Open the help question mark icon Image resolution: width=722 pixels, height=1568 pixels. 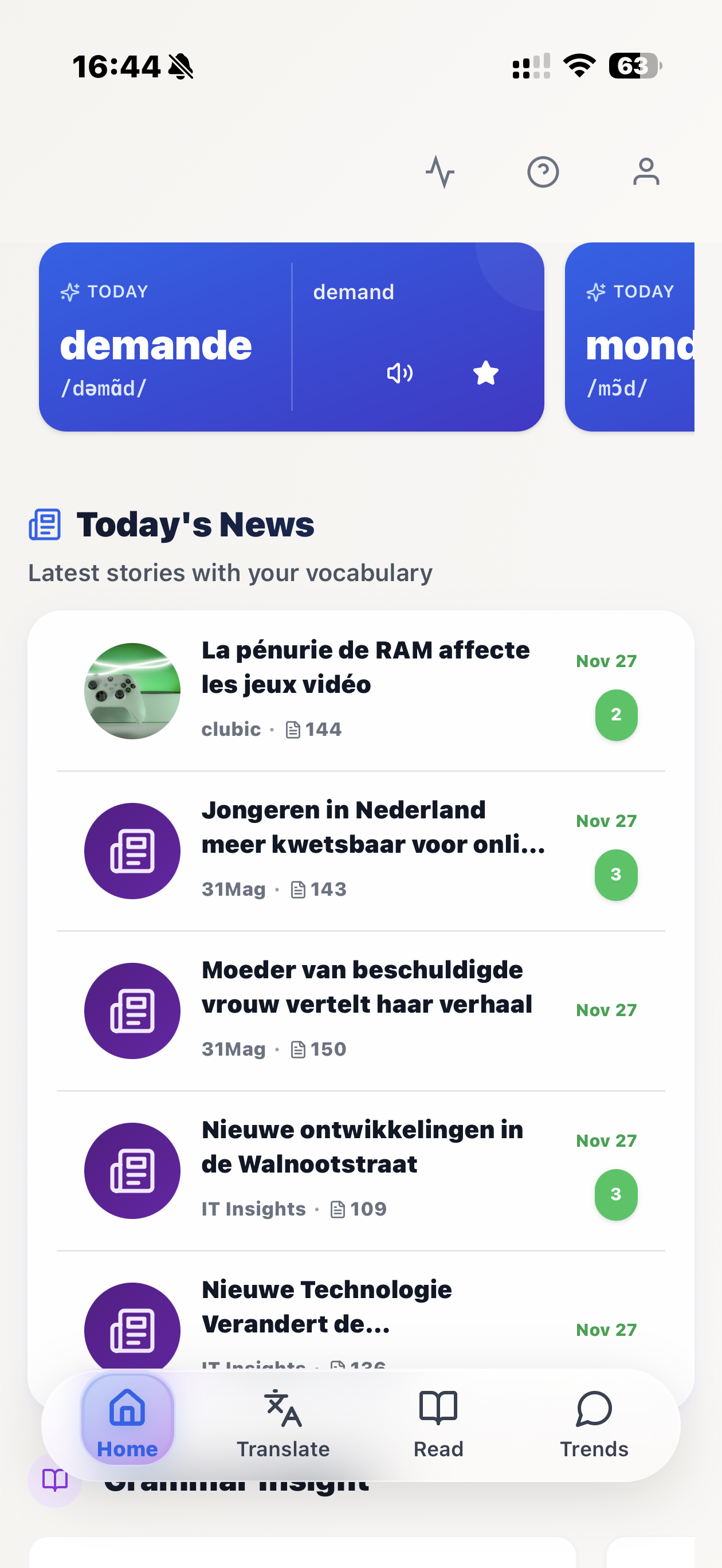[542, 173]
